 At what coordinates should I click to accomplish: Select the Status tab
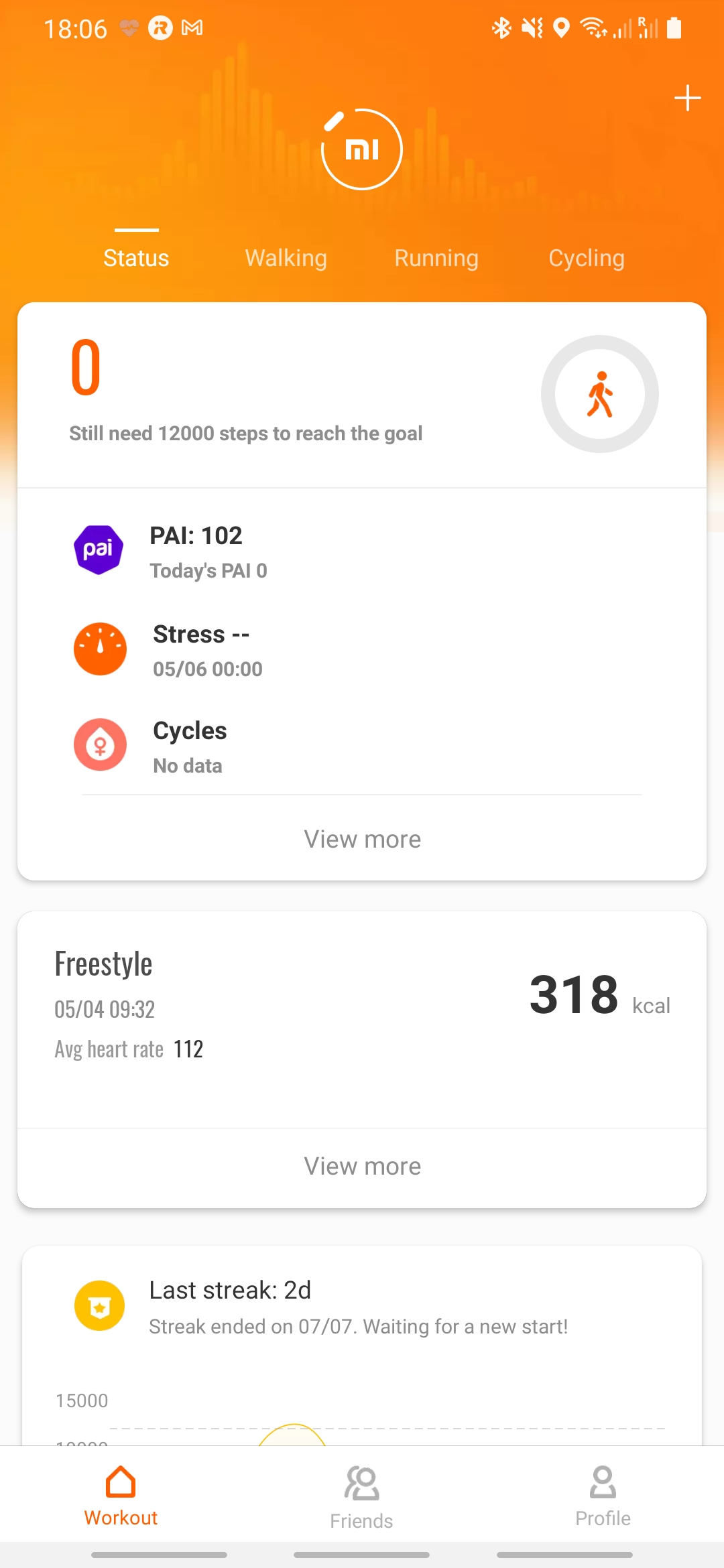pos(136,258)
